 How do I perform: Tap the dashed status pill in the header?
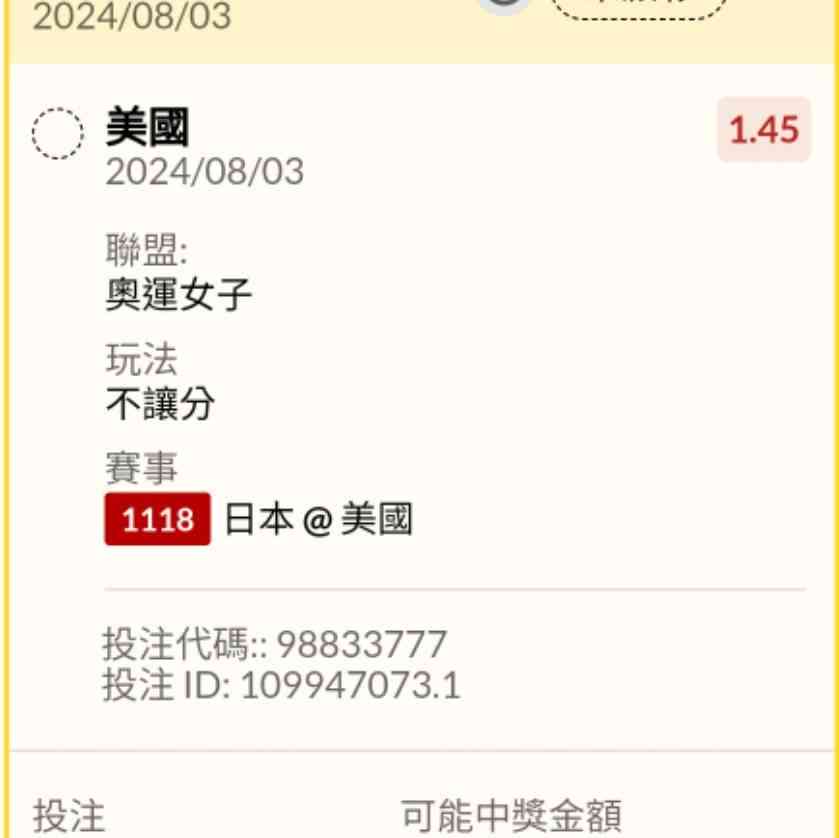[639, 8]
